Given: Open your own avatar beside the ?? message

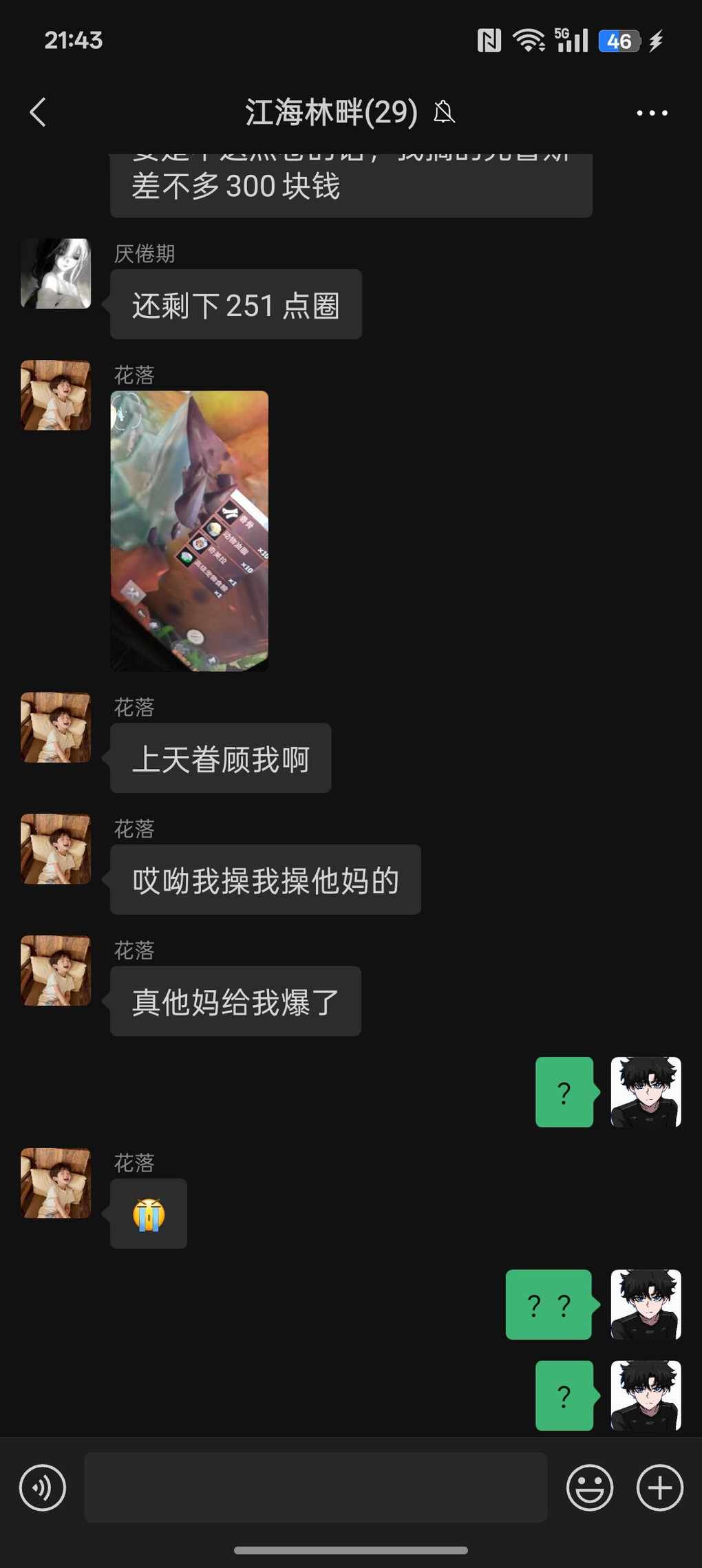Looking at the screenshot, I should 646,1304.
